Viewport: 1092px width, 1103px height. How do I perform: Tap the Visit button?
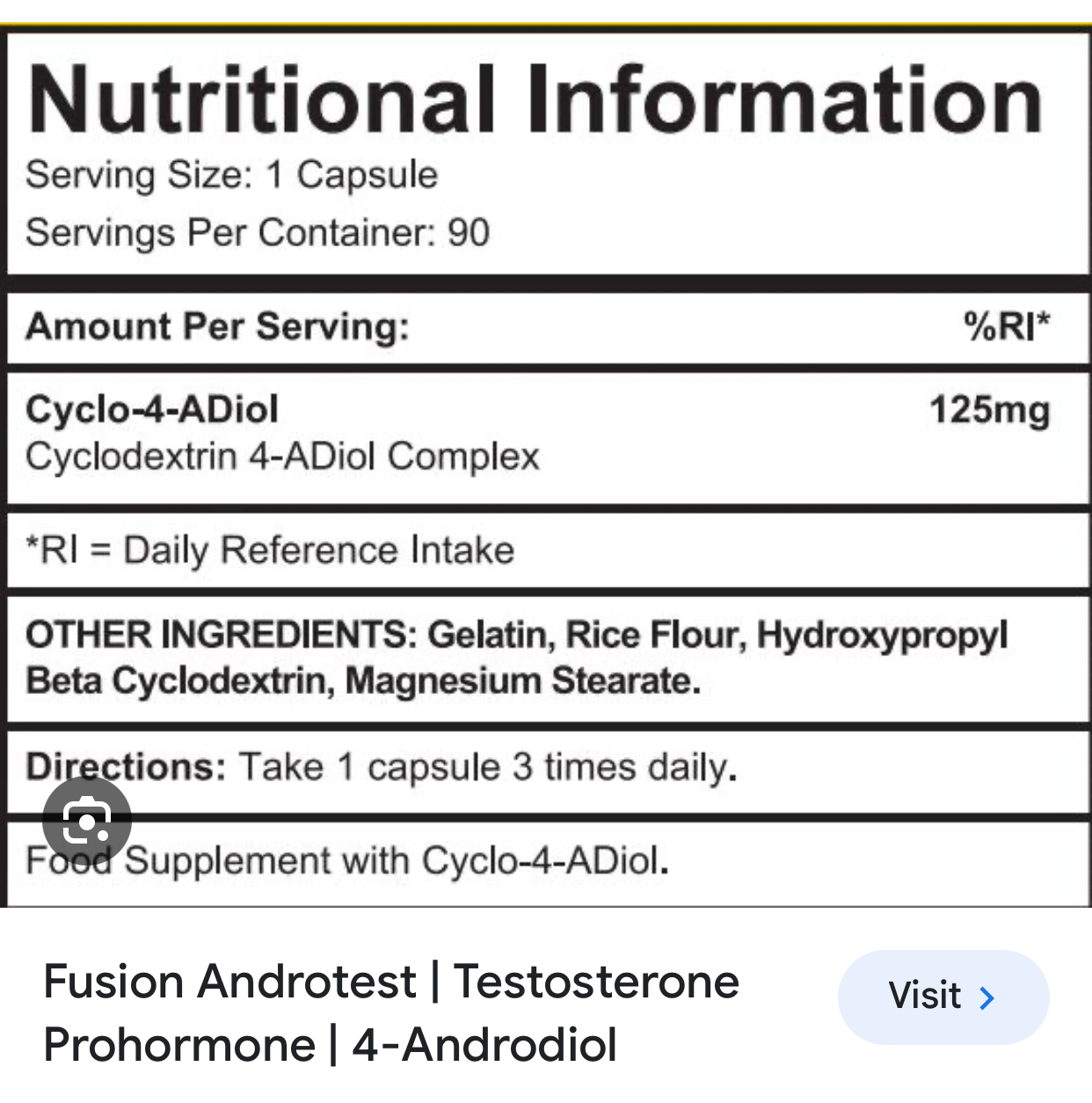pyautogui.click(x=943, y=997)
